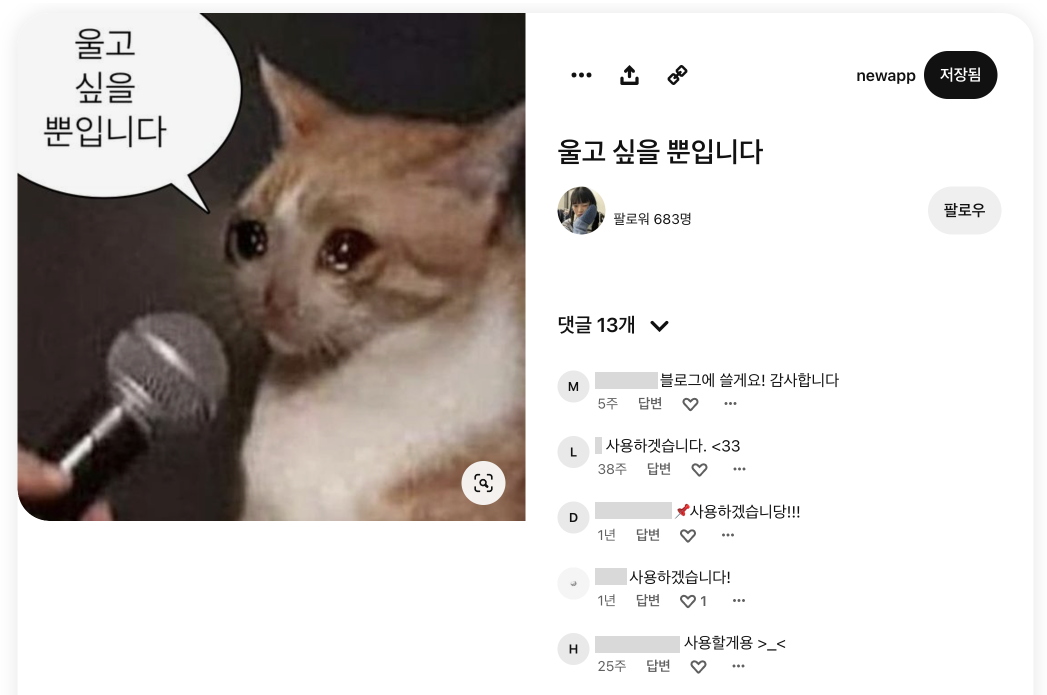Tap the 저장됨 saved button
1047x695 pixels.
click(x=960, y=75)
